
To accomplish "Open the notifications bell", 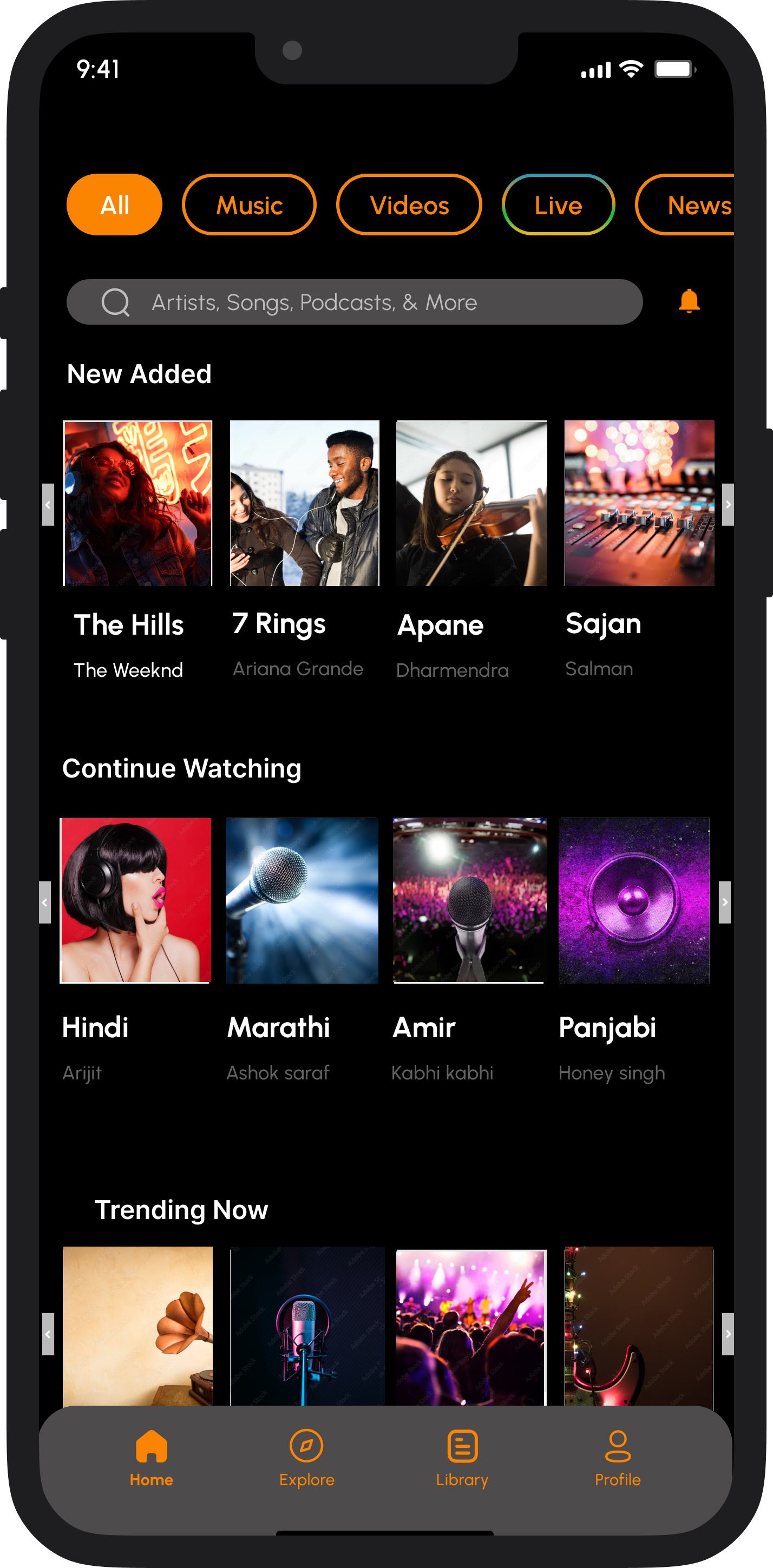I will click(689, 301).
